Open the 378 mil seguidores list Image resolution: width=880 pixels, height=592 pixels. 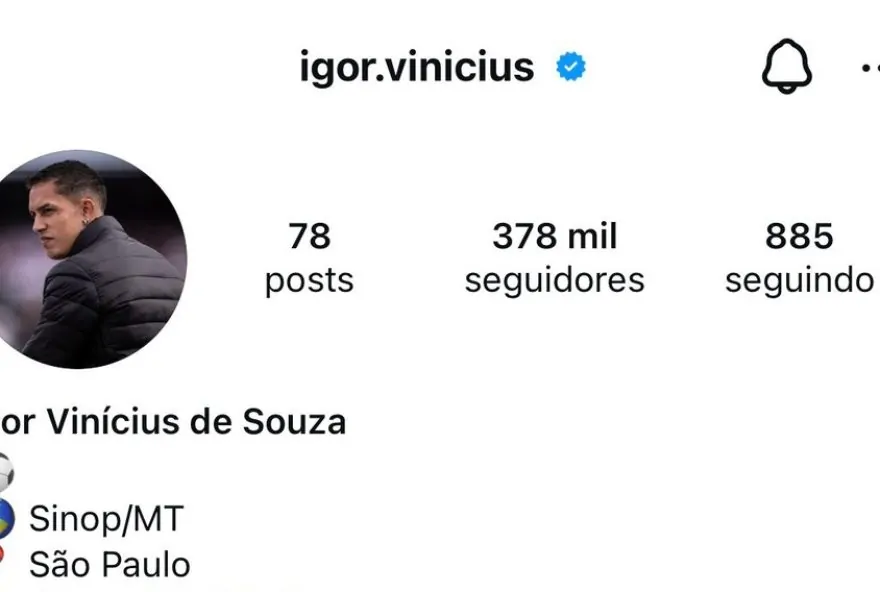tap(554, 258)
